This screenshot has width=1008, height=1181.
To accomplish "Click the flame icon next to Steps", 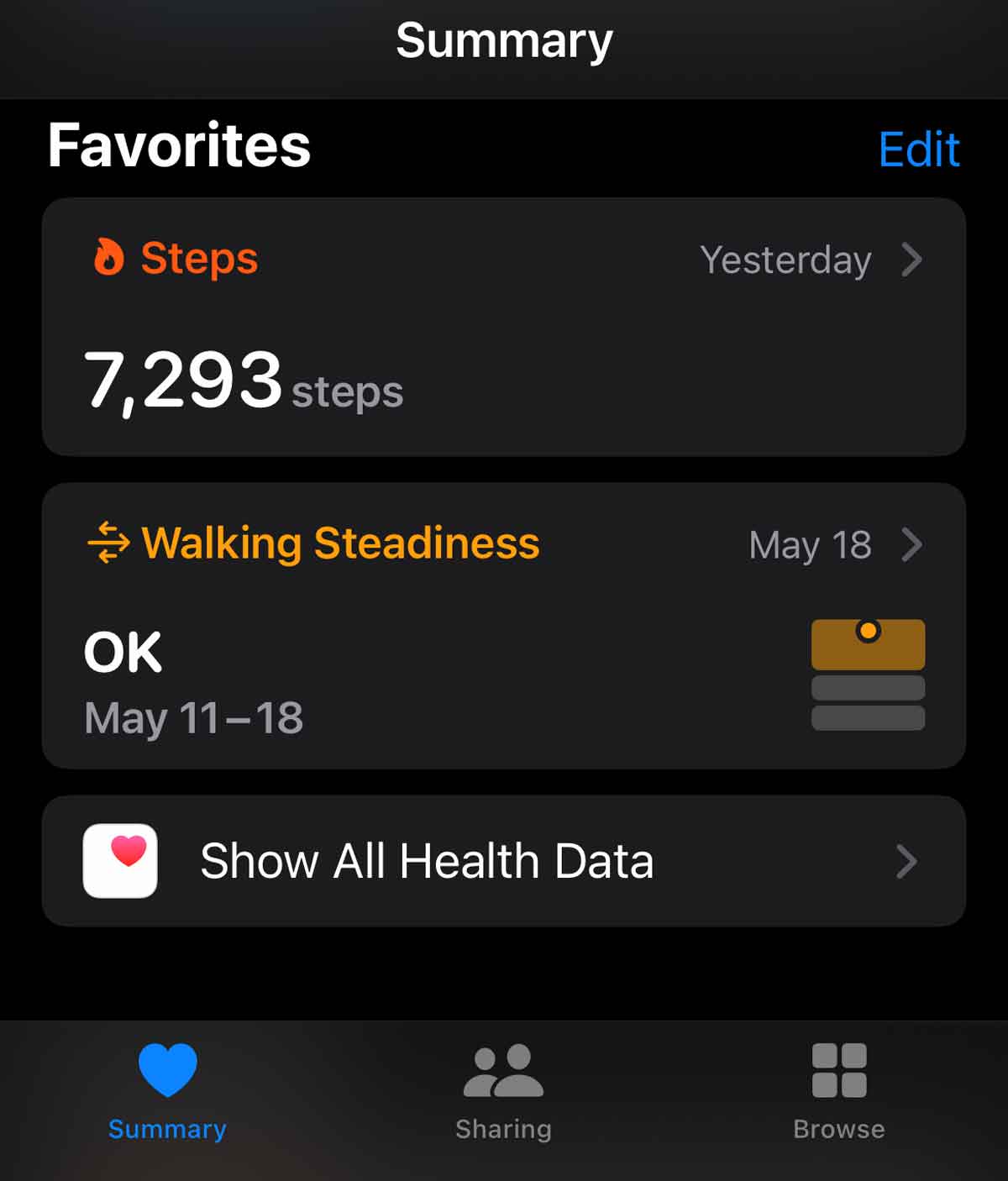I will pyautogui.click(x=110, y=257).
